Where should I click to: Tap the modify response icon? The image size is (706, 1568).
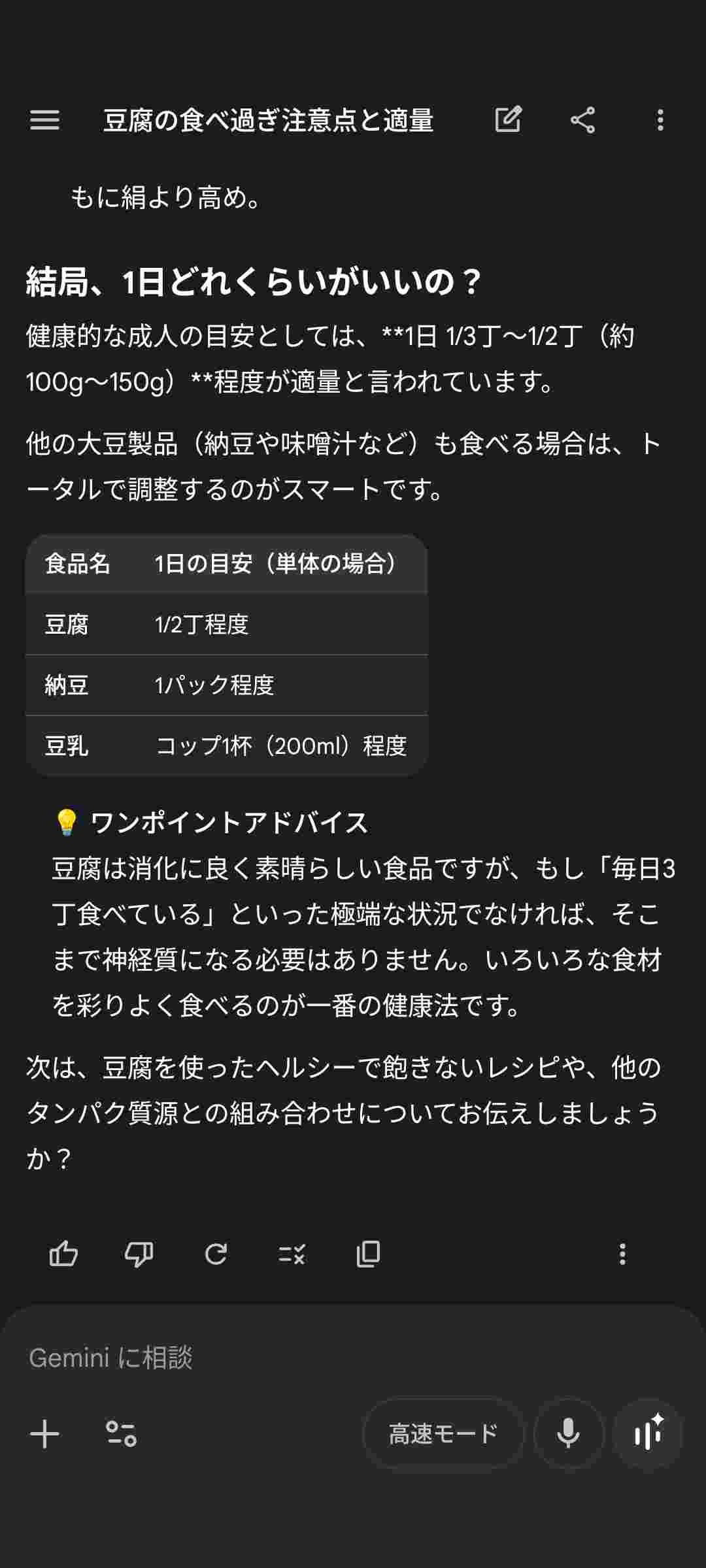pos(292,1254)
